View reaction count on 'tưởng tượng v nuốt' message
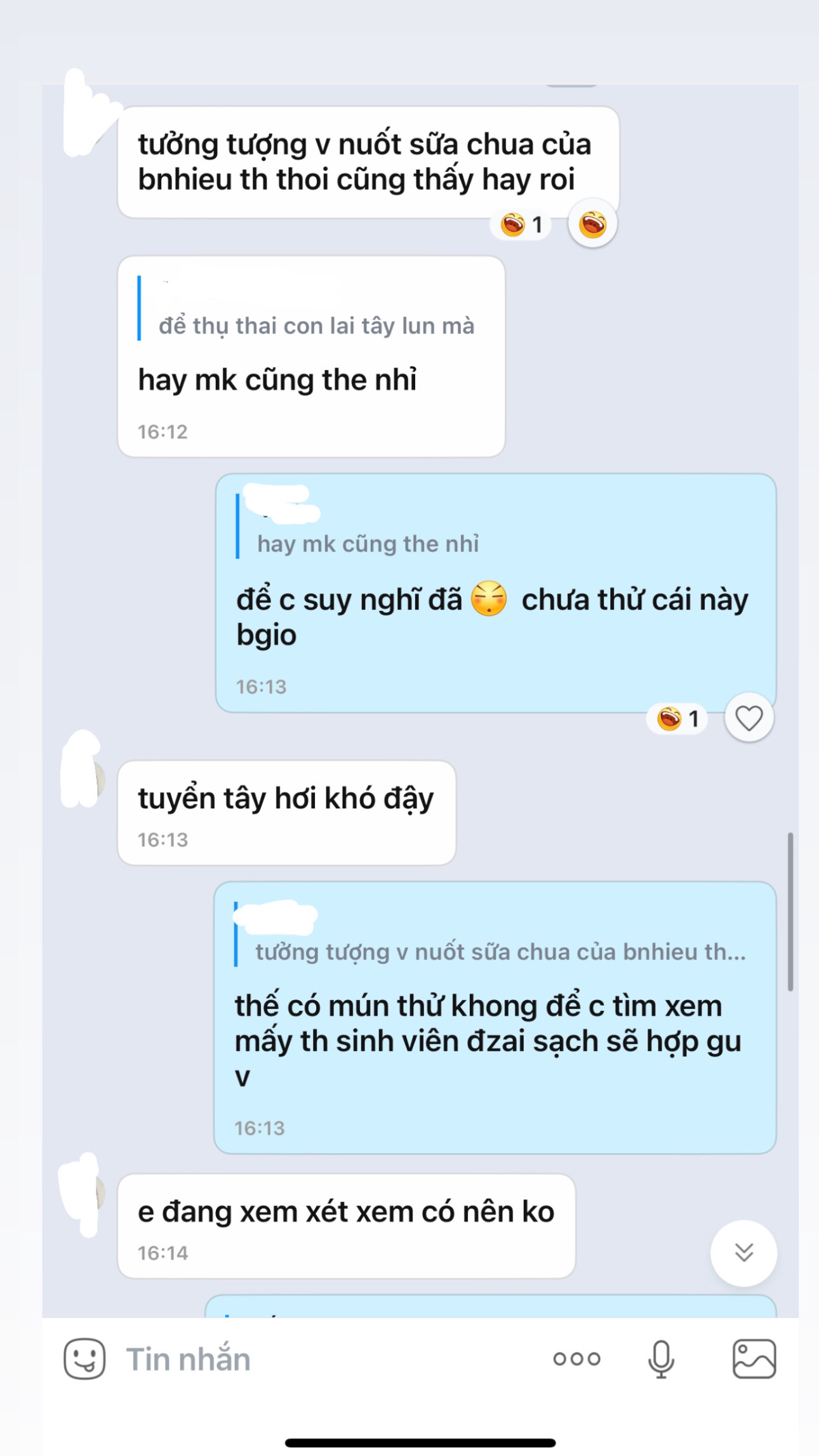 pyautogui.click(x=521, y=224)
